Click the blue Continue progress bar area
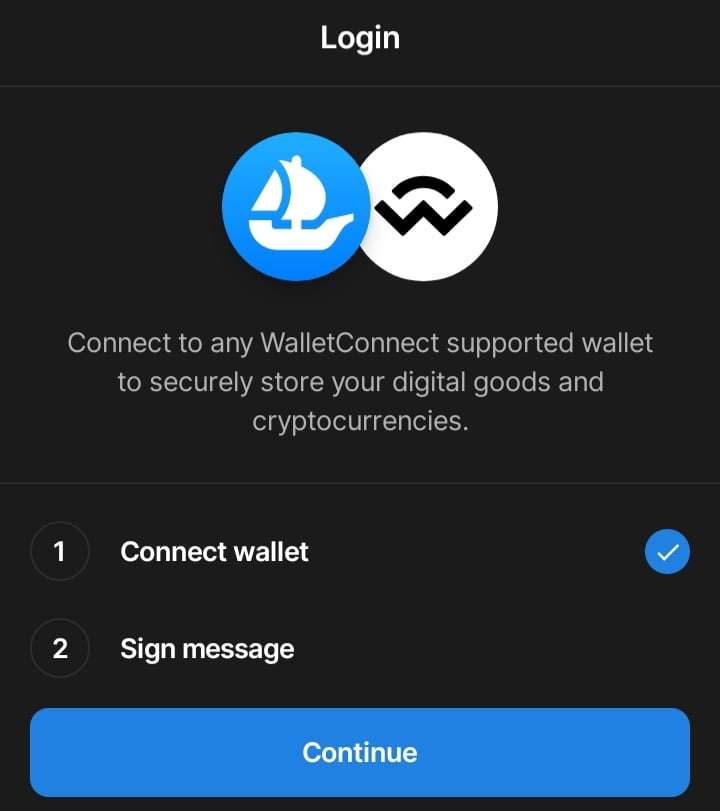This screenshot has width=720, height=811. pos(360,752)
